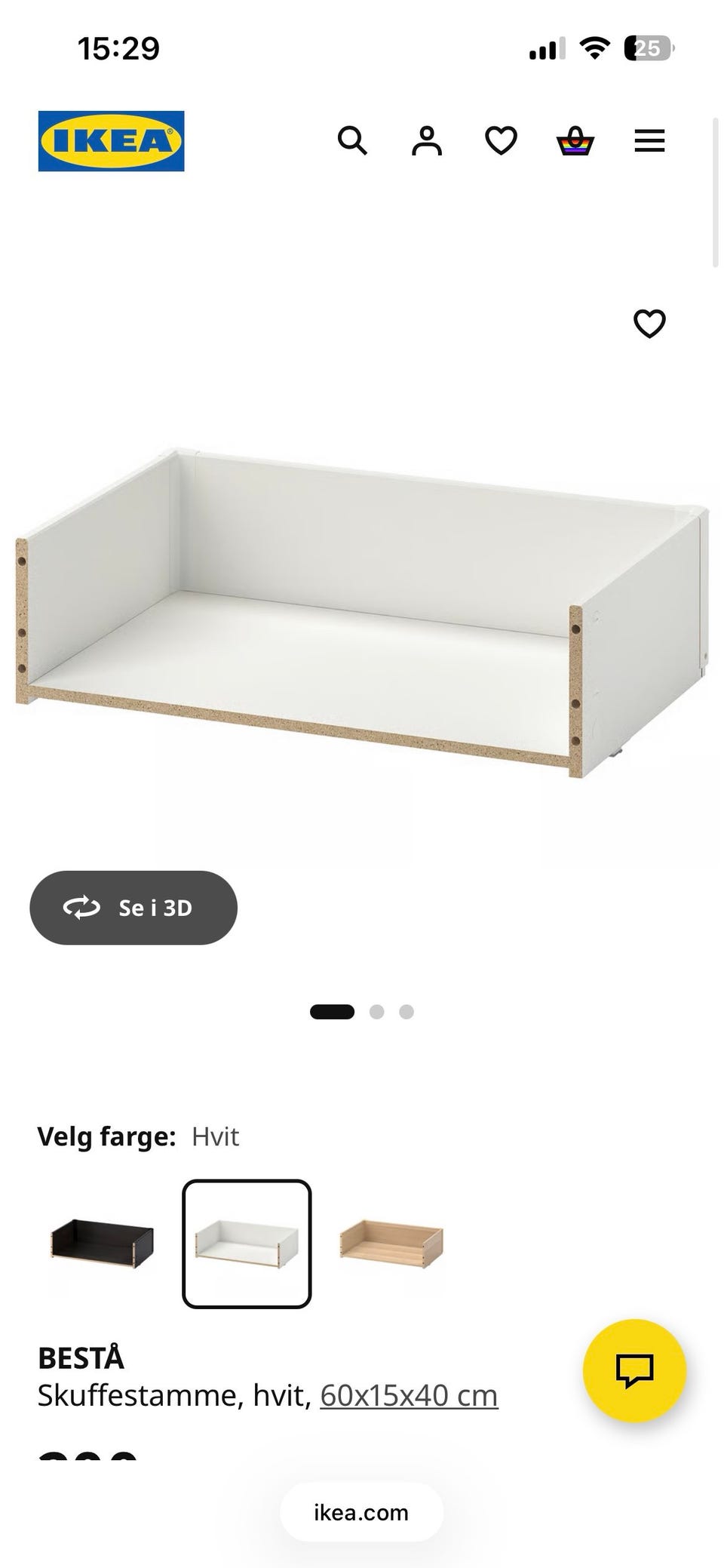Jump to the second image dot
Viewport: 724px width, 1568px height.
(x=377, y=1012)
